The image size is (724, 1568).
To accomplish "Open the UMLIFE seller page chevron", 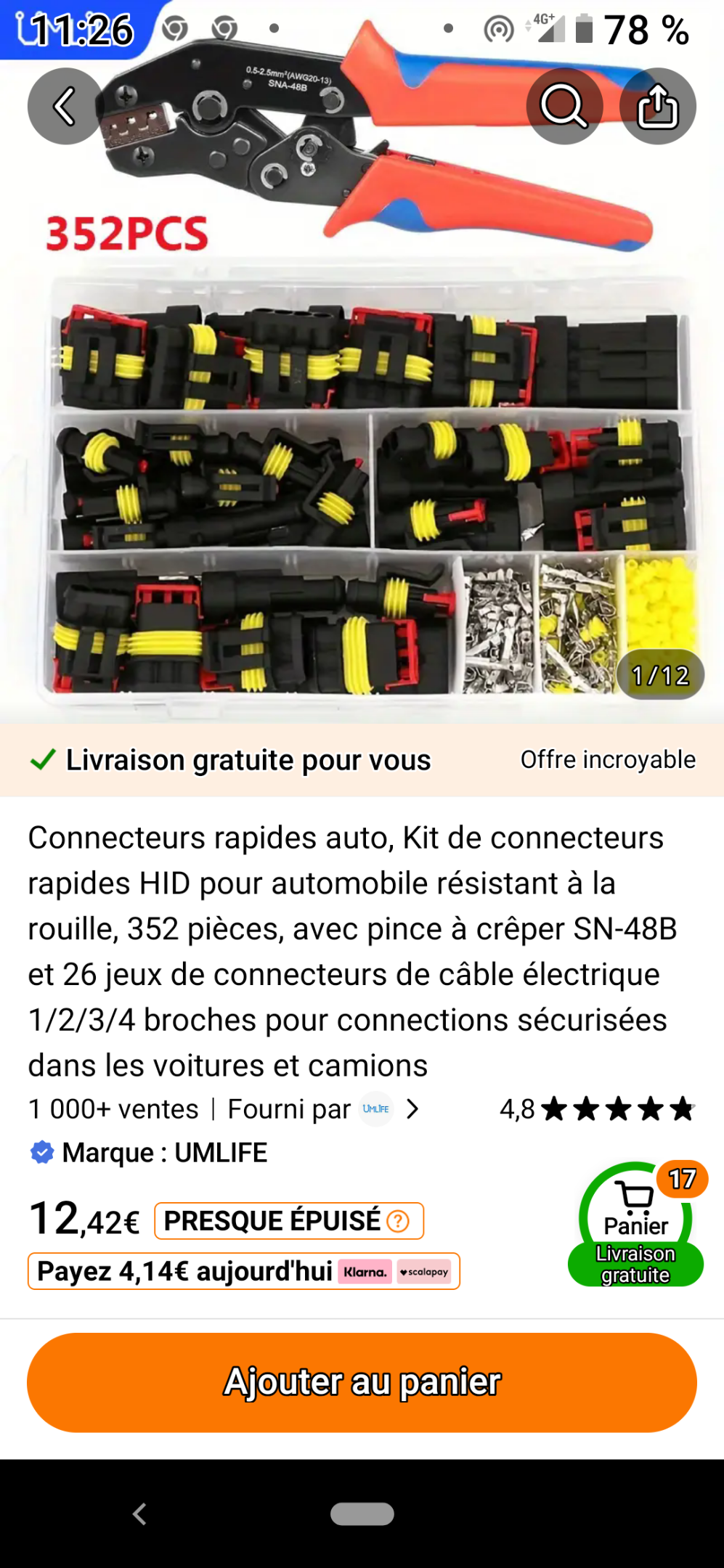I will tap(412, 1109).
